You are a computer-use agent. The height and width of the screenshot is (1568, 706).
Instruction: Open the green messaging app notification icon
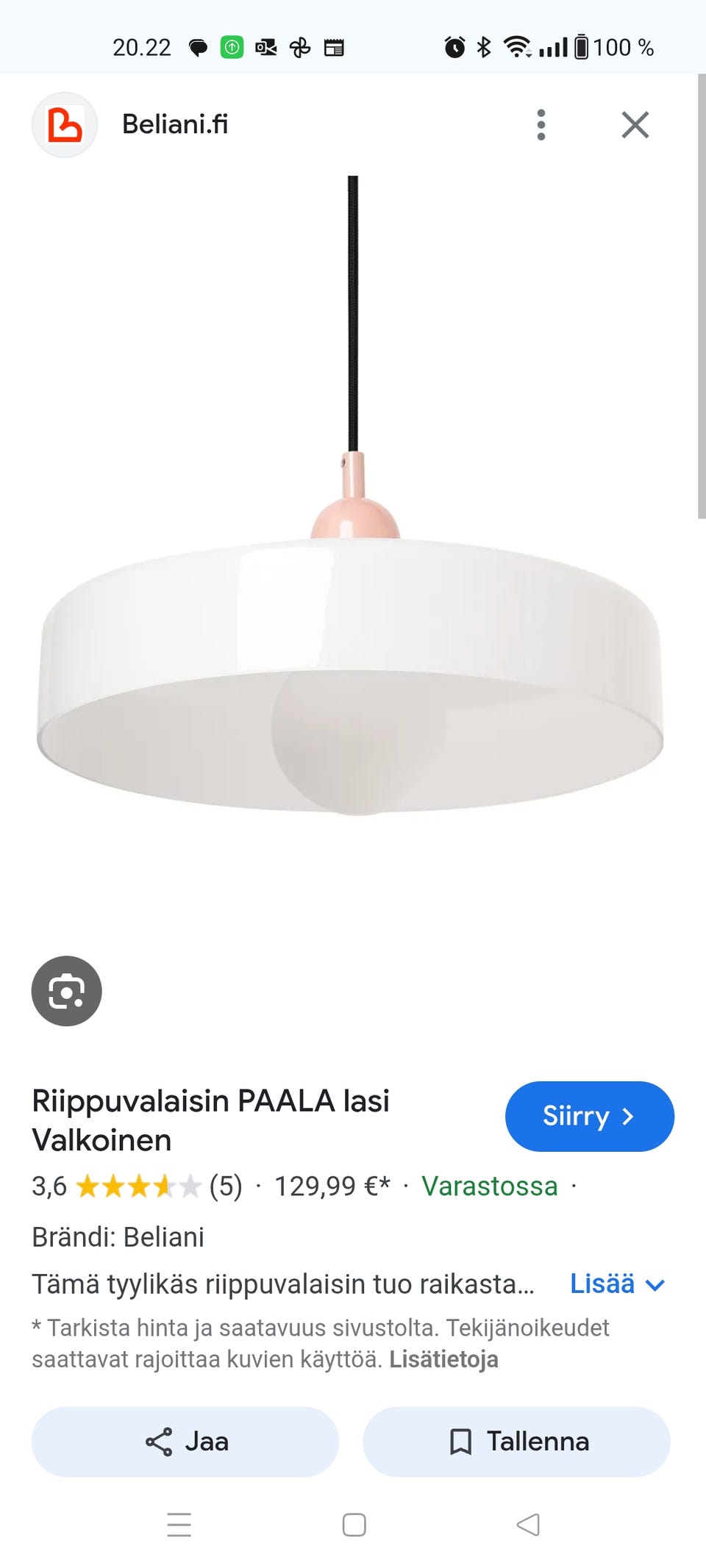click(232, 46)
